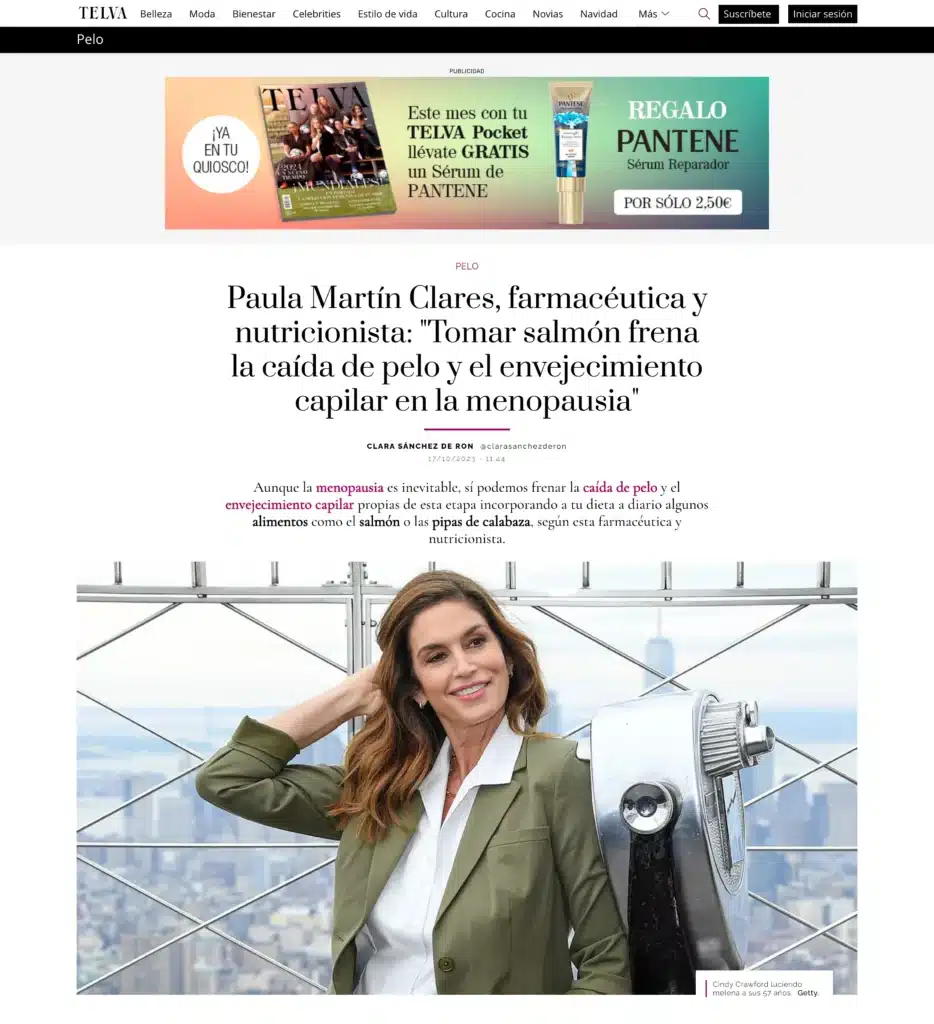Open the PELO category link above headline
This screenshot has height=1024, width=934.
click(466, 266)
